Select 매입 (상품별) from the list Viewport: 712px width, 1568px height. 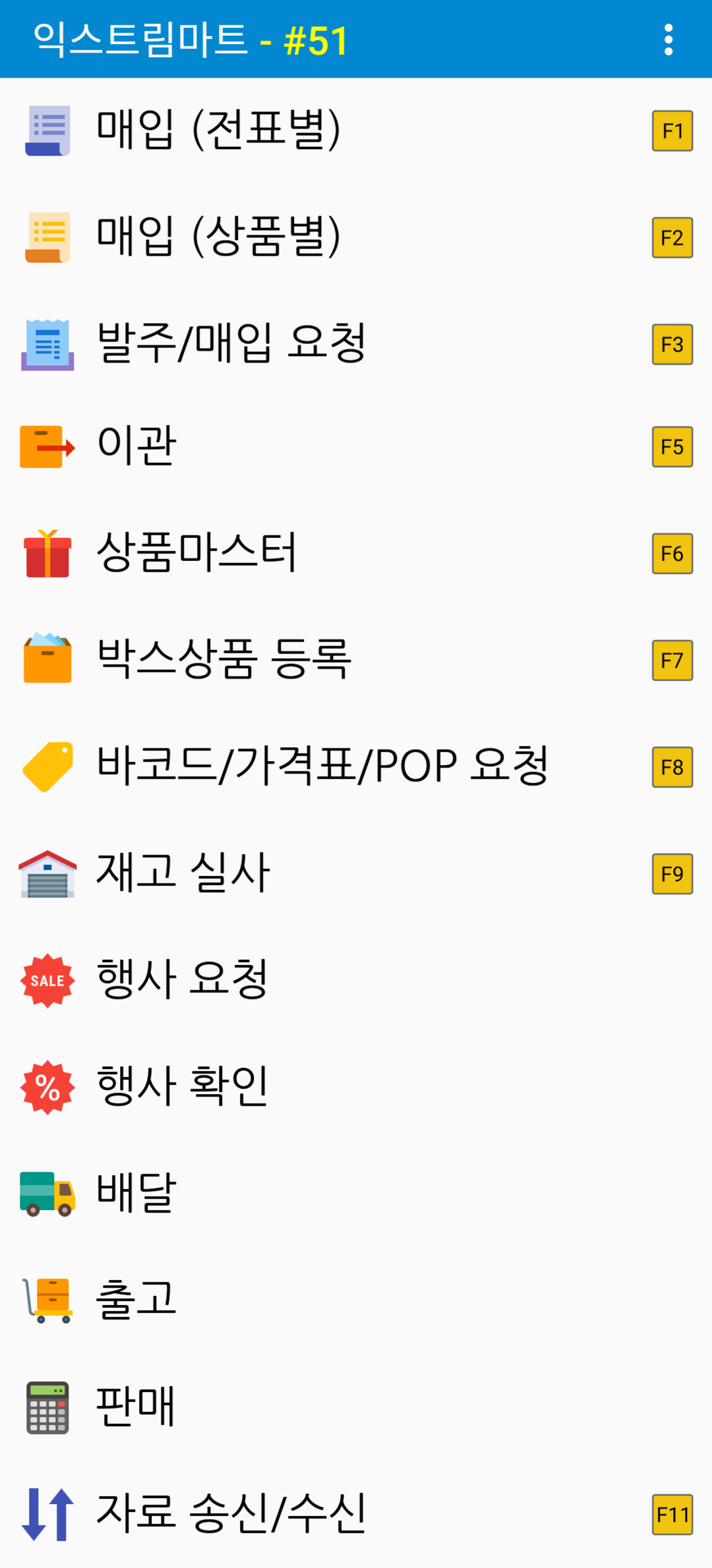tap(356, 237)
